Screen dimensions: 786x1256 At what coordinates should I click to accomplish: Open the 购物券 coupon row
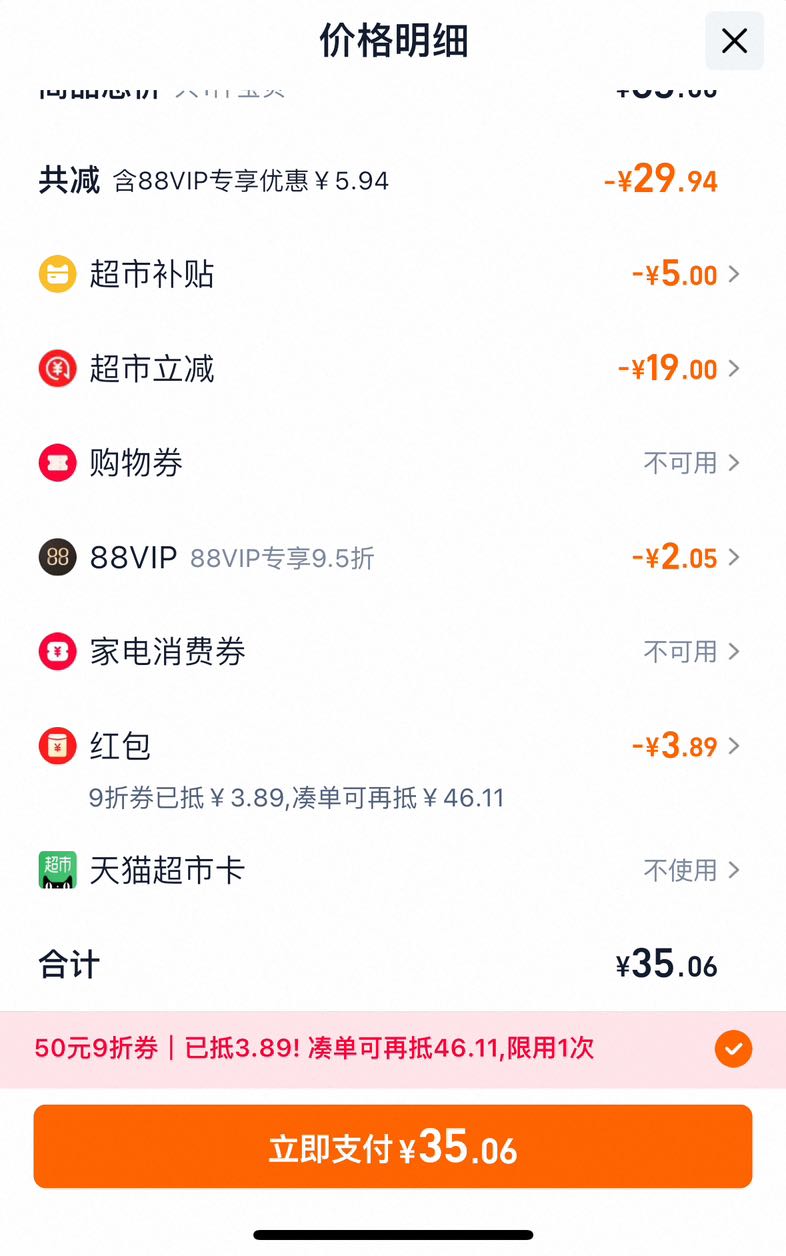click(393, 463)
